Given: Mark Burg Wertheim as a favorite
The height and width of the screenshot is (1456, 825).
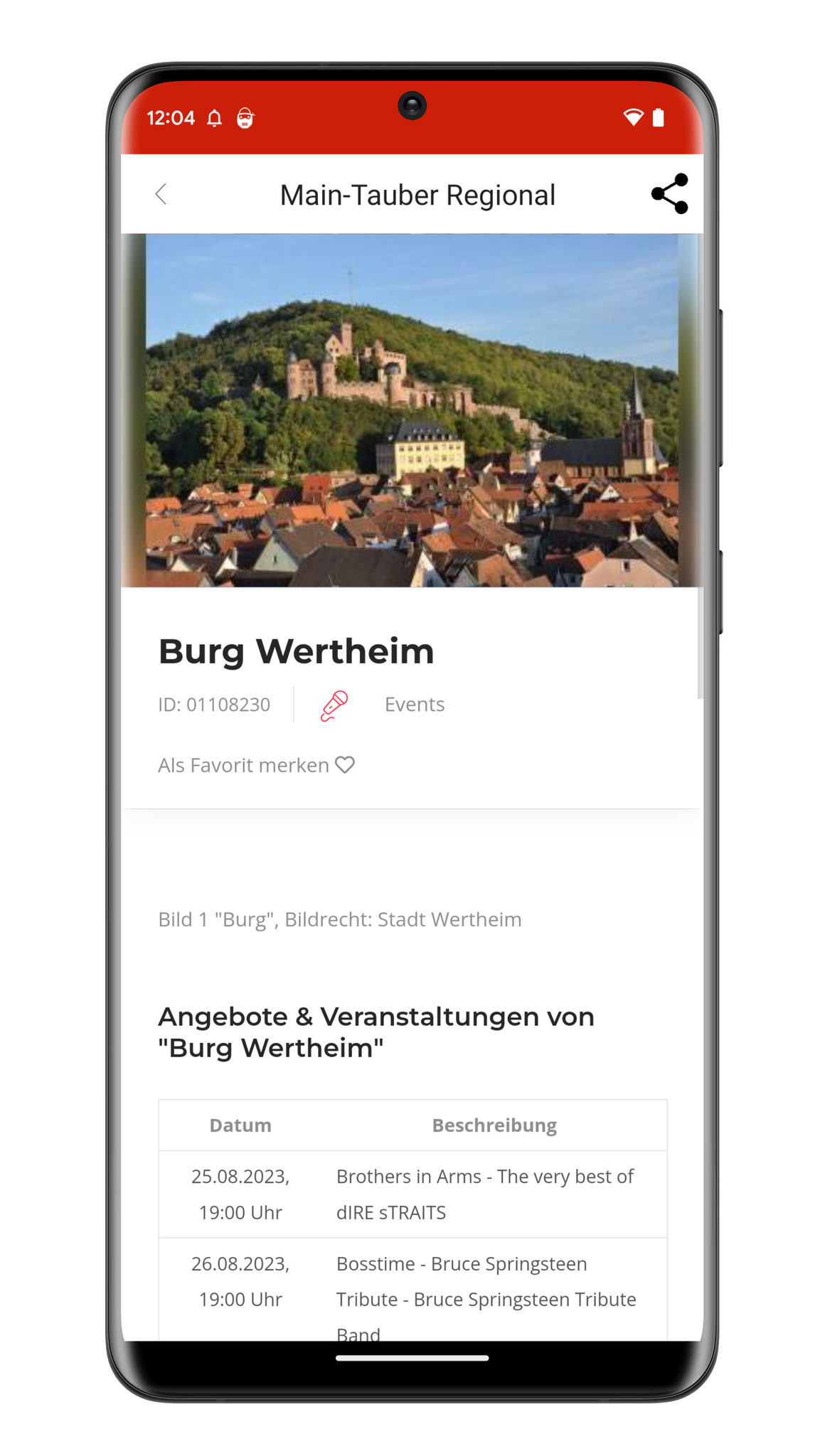Looking at the screenshot, I should 256,765.
